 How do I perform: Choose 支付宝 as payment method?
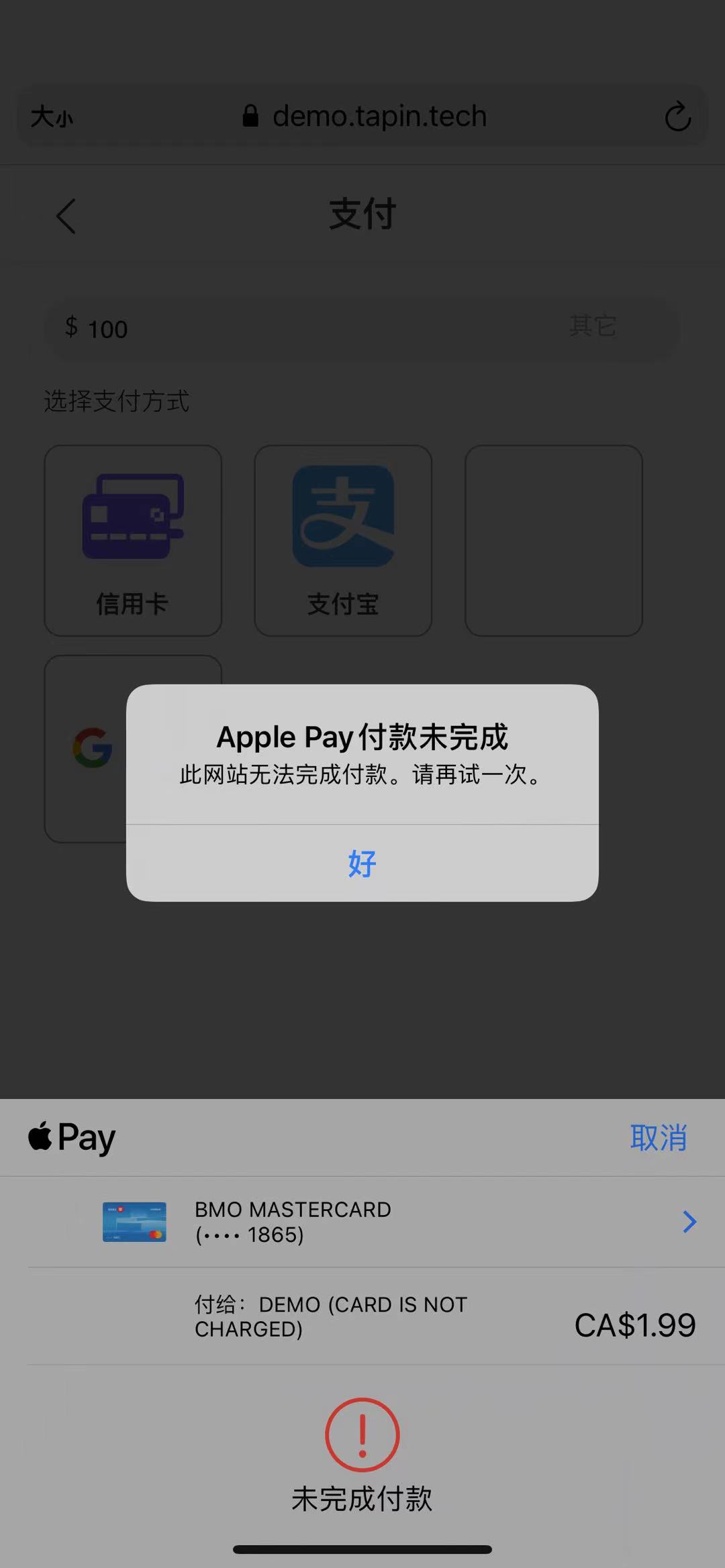[343, 540]
